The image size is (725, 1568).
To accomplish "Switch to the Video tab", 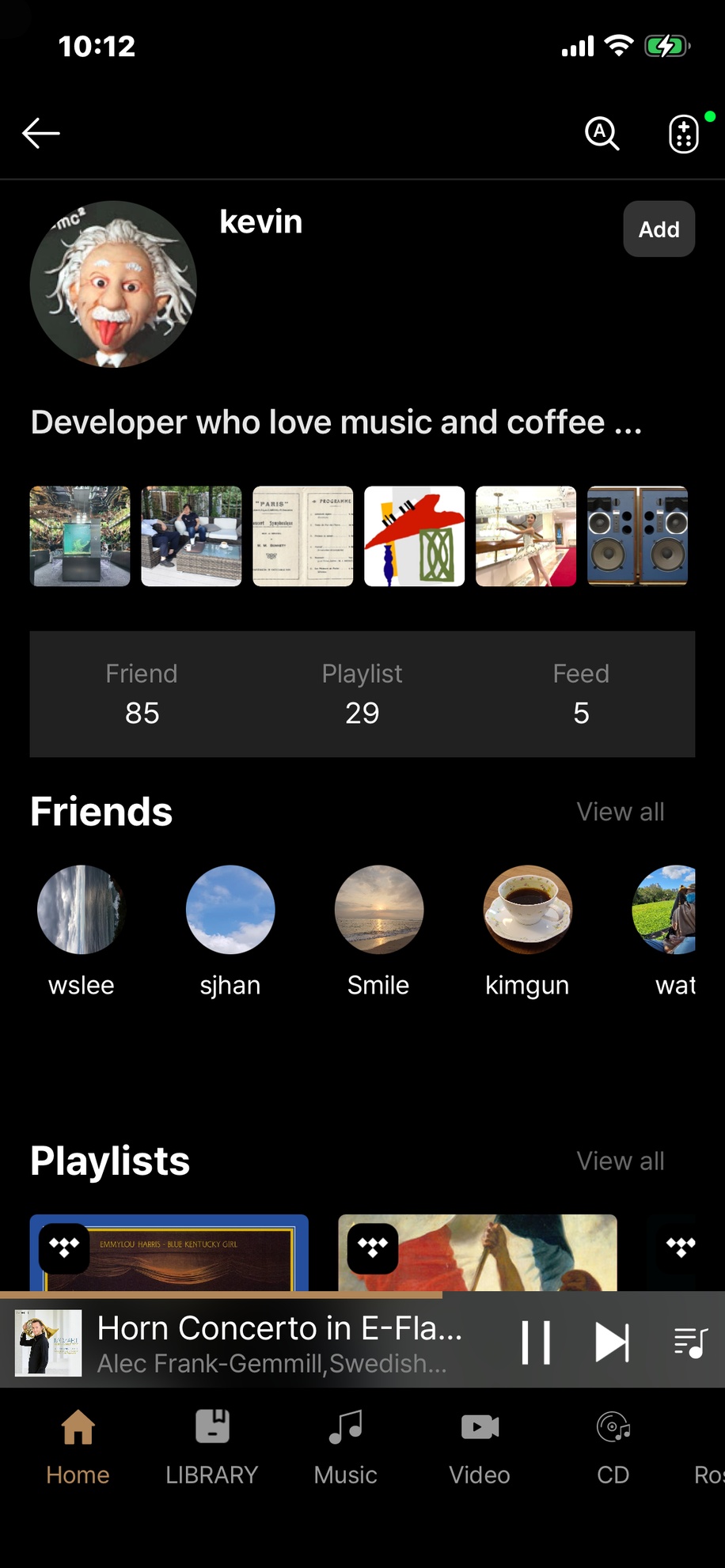I will click(480, 1446).
